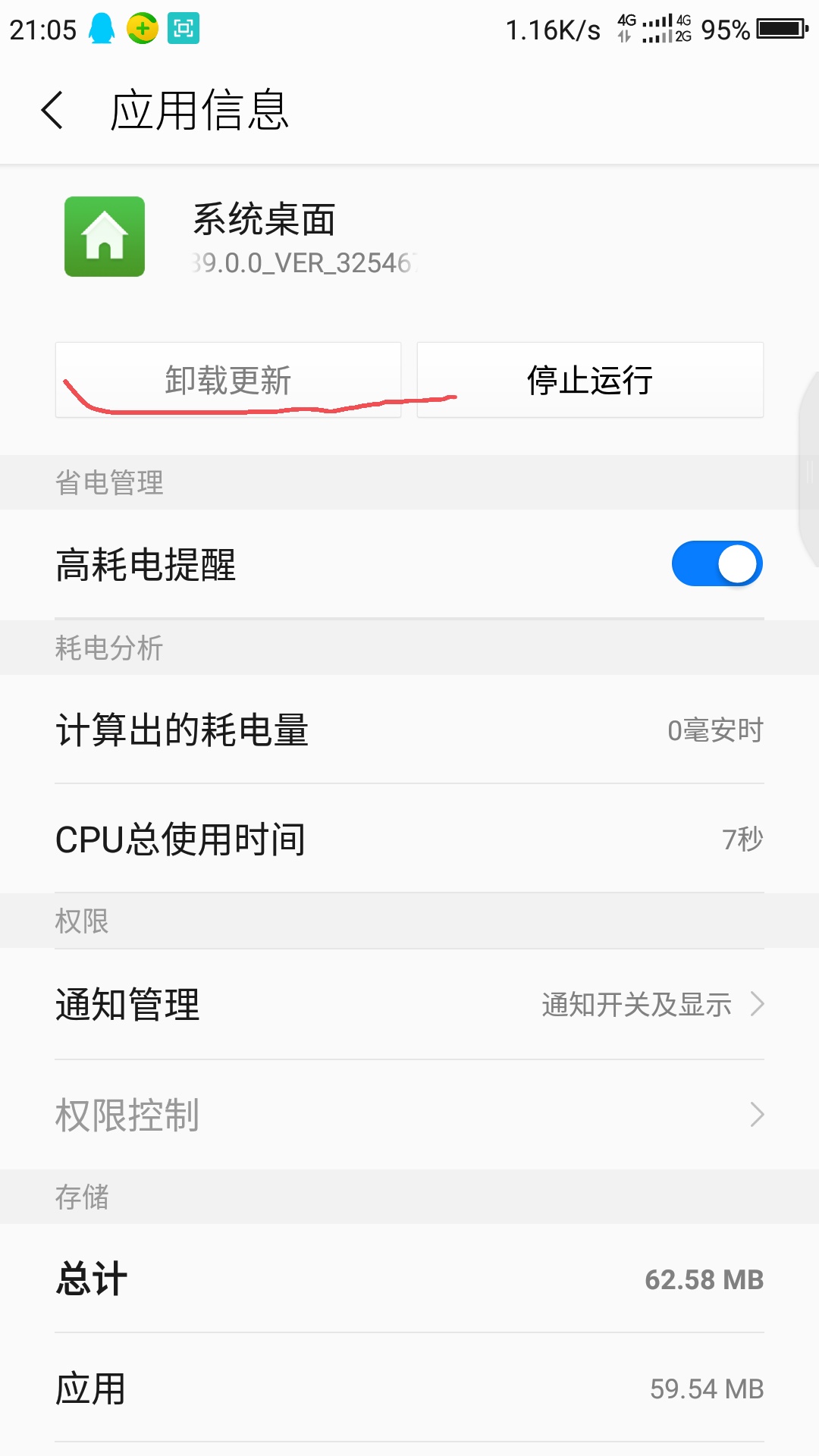Screen dimensions: 819x1456
Task: Tap the 卸载更新 button
Action: point(227,380)
